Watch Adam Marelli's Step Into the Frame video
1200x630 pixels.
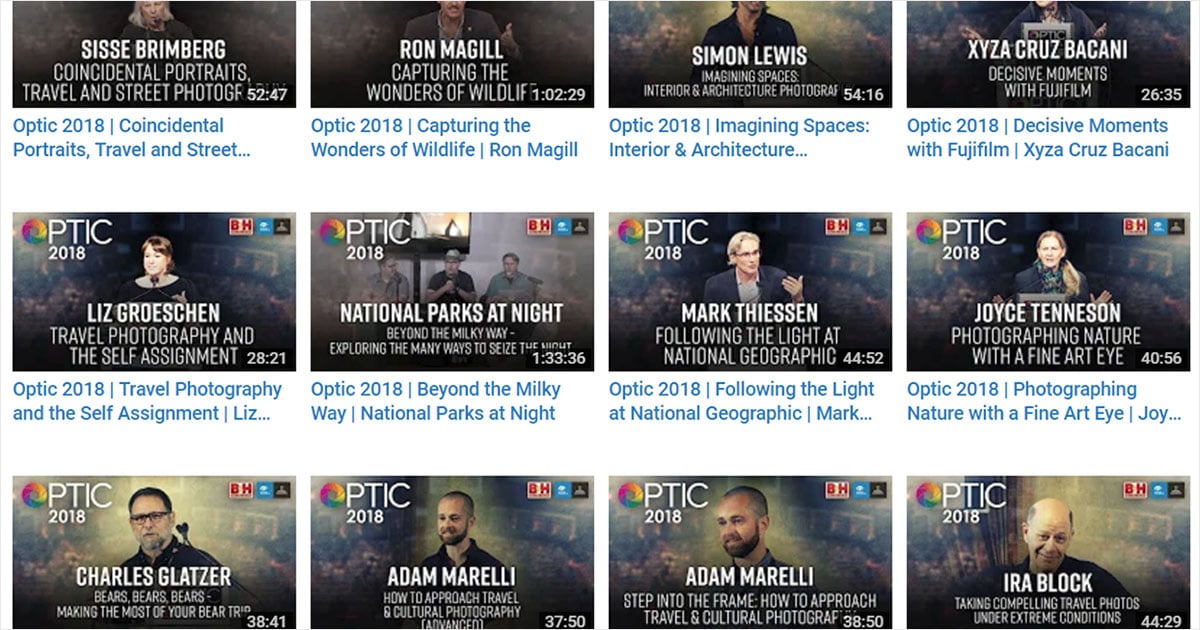[750, 553]
